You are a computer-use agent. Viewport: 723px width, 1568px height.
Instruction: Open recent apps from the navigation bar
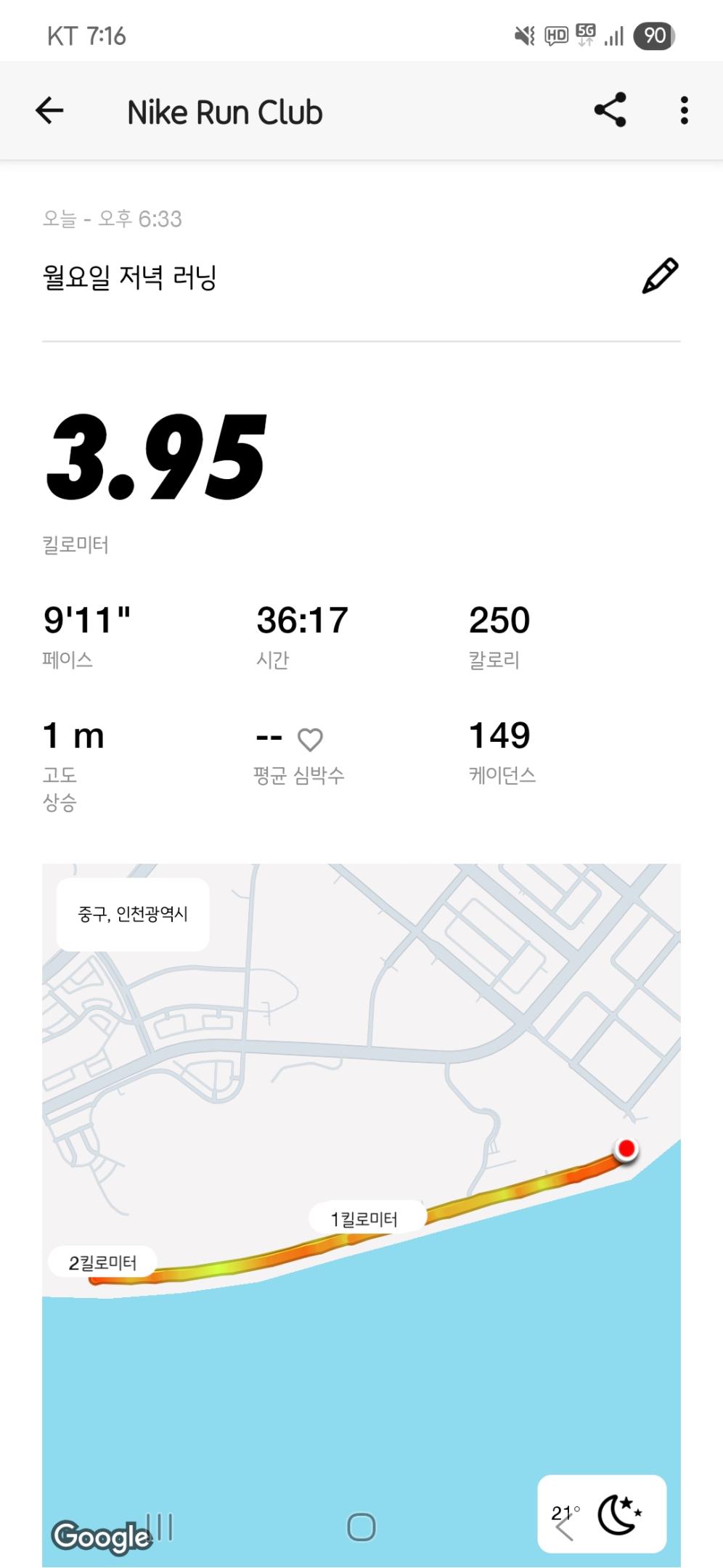pos(160,1527)
